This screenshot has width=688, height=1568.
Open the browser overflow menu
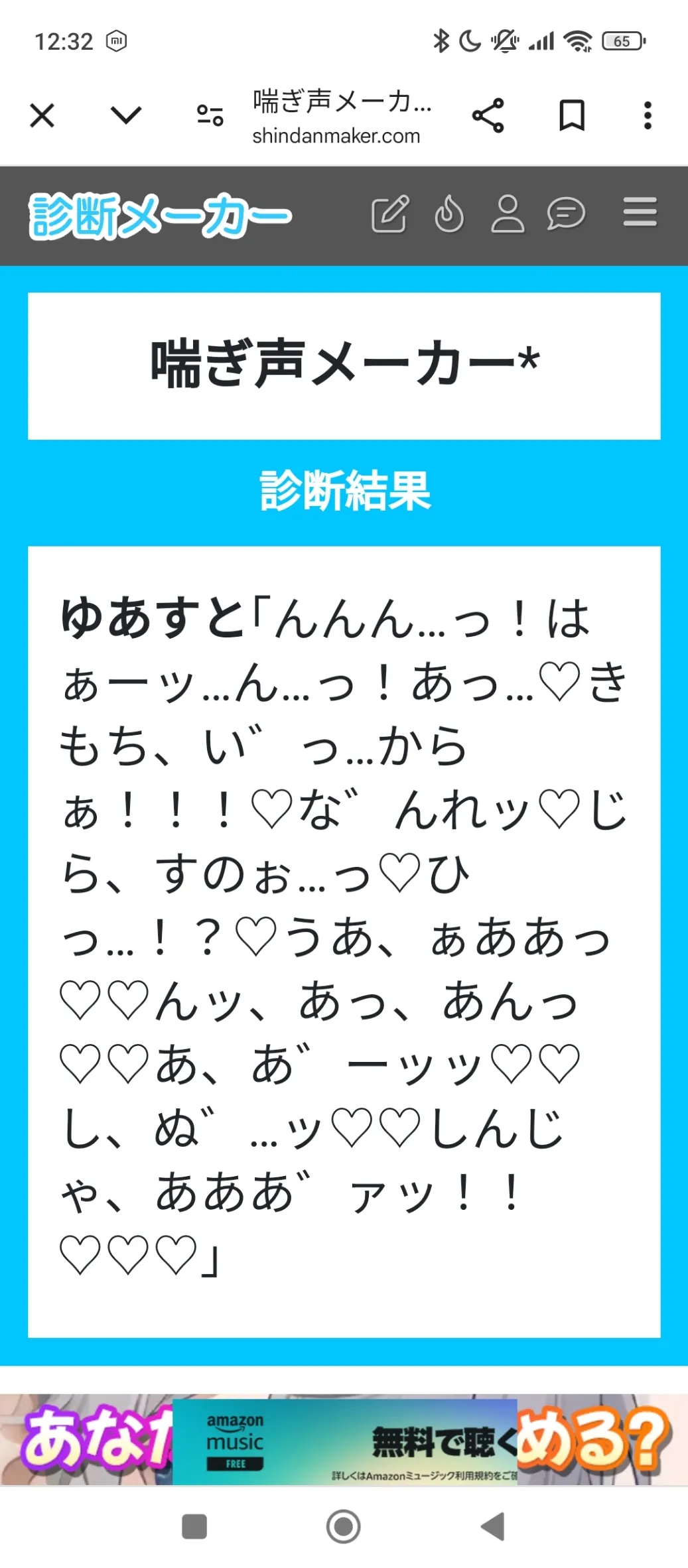point(648,116)
